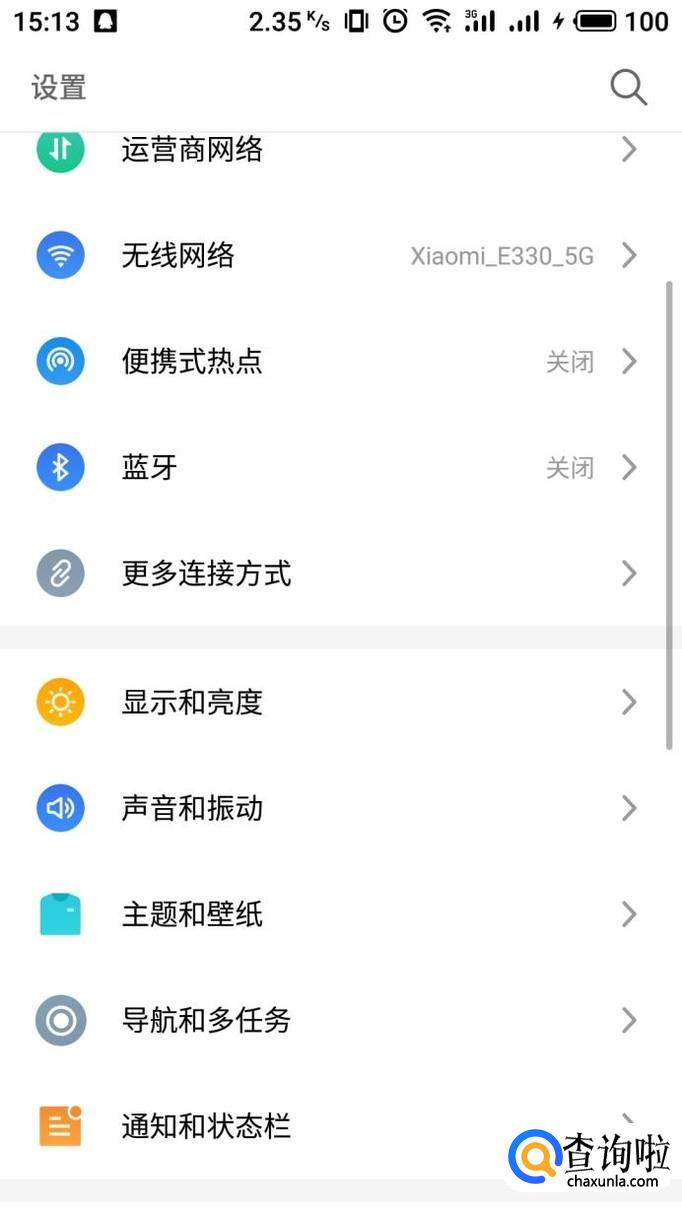Open 便携式热点 hotspot settings

(x=192, y=361)
